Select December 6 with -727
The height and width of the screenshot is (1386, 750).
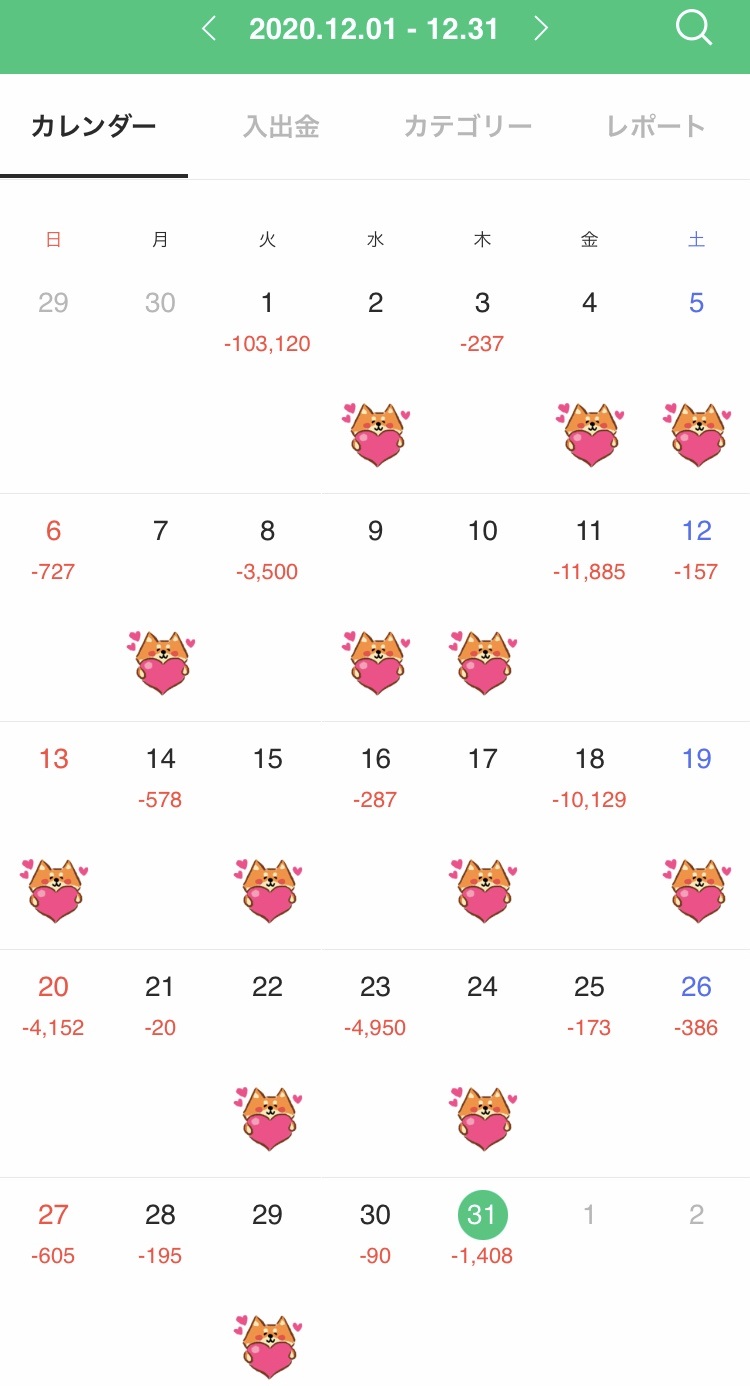pos(53,550)
